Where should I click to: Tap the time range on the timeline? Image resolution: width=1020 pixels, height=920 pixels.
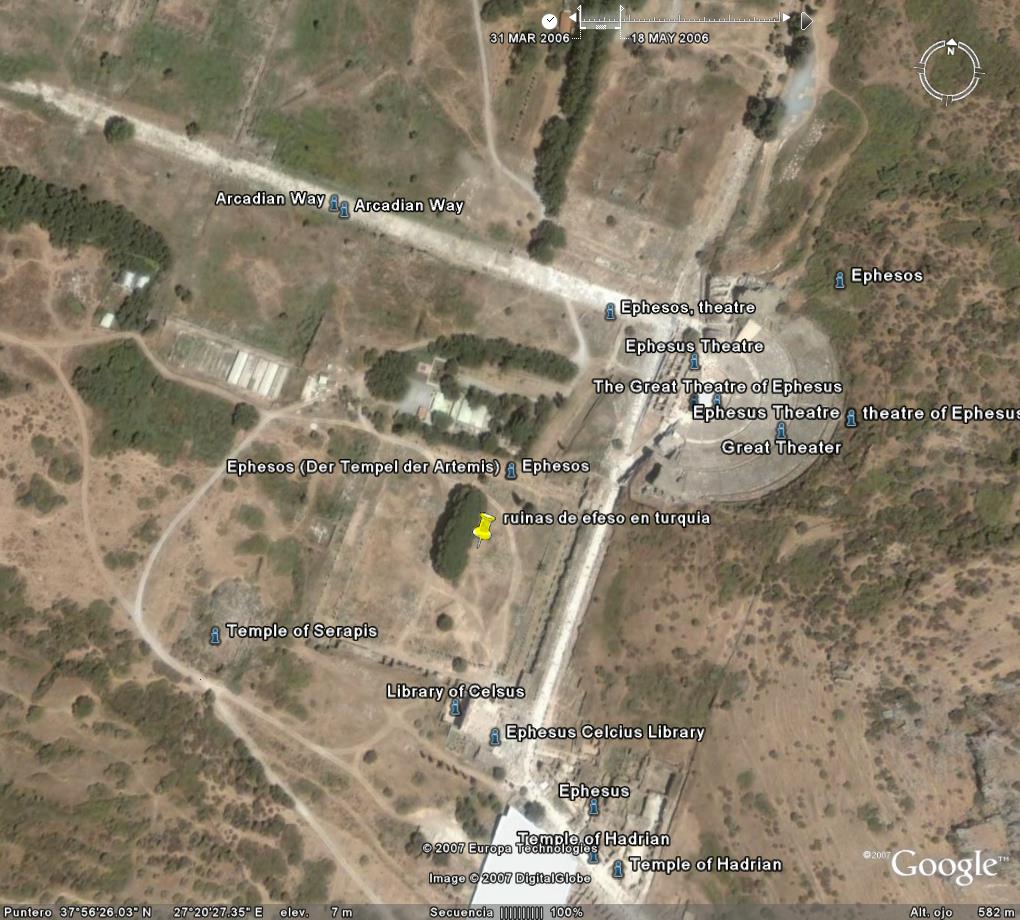(600, 20)
